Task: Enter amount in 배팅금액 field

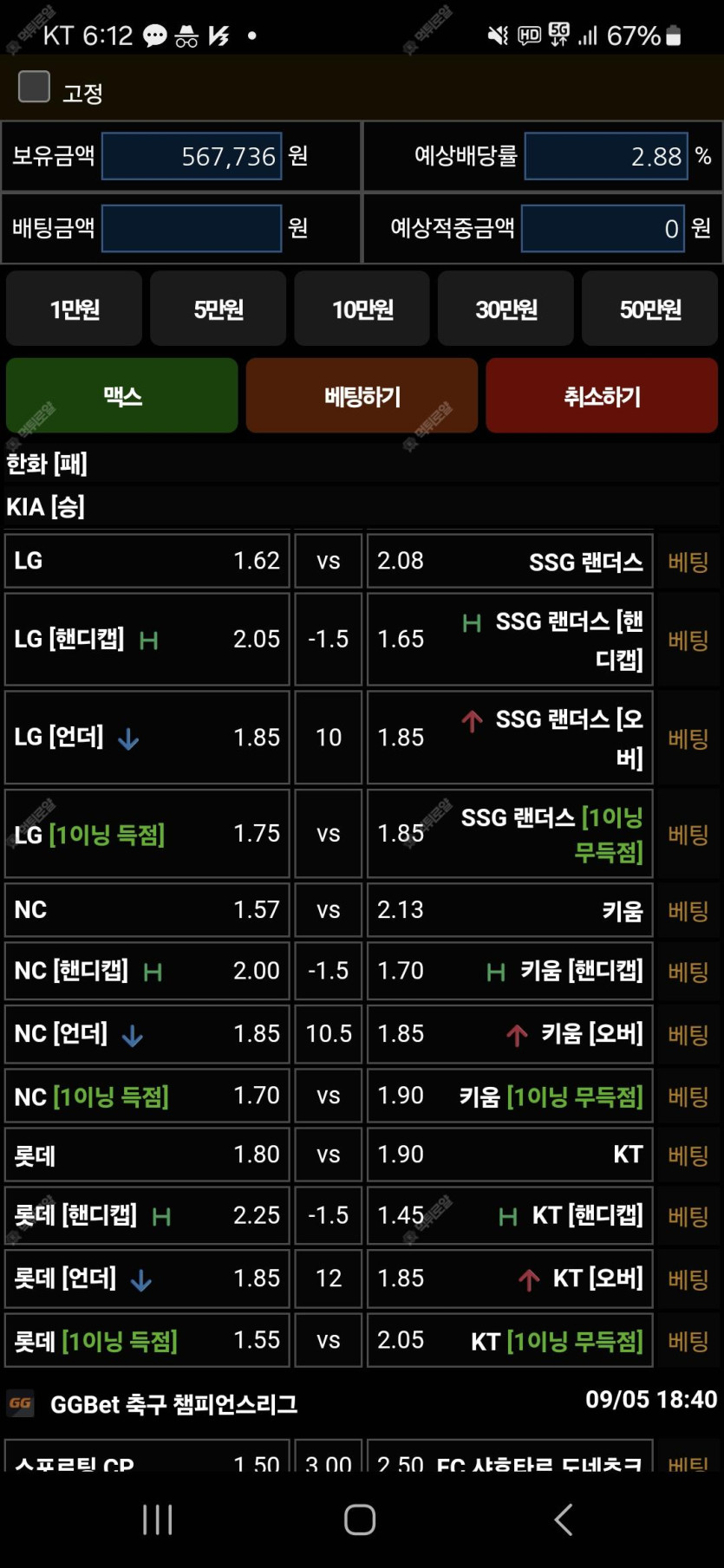Action: (192, 228)
